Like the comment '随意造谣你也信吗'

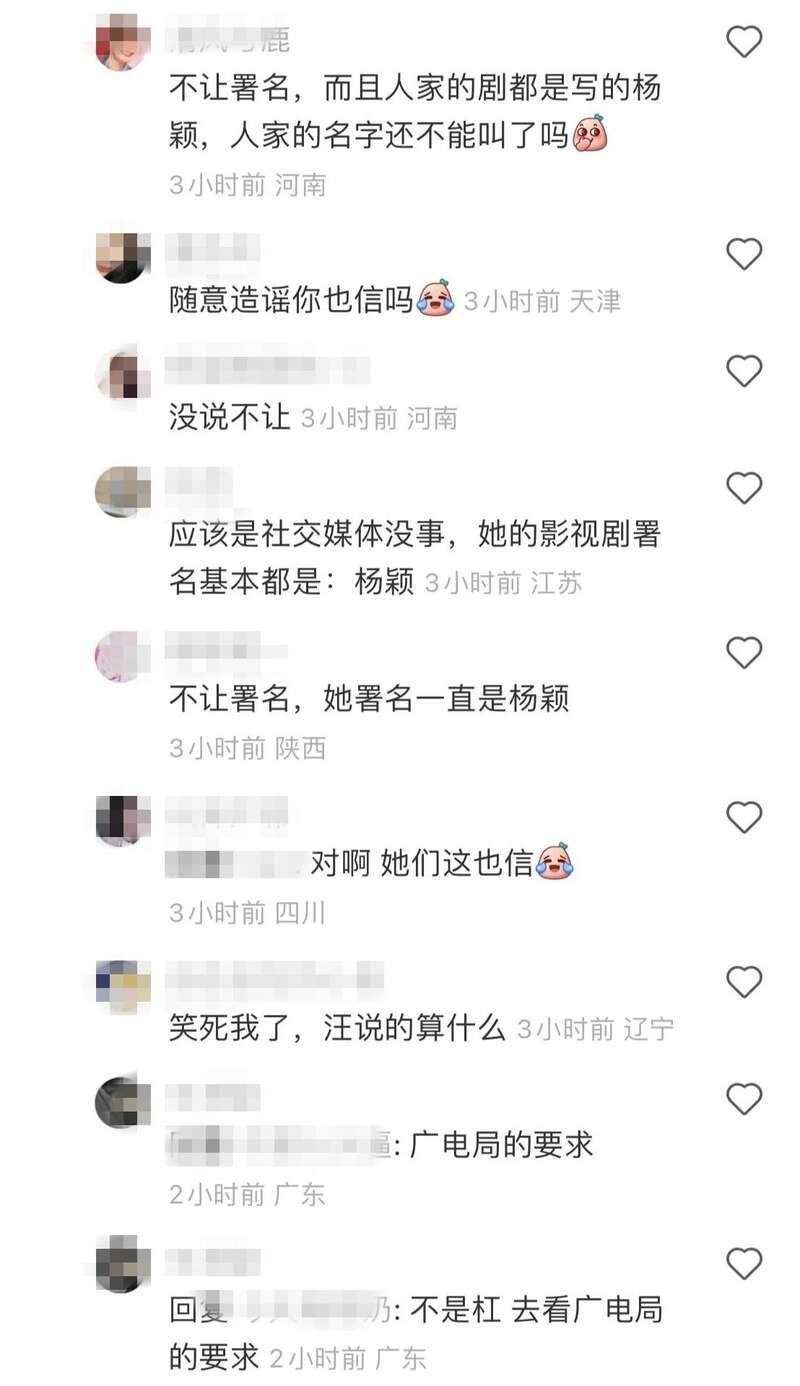pyautogui.click(x=743, y=255)
